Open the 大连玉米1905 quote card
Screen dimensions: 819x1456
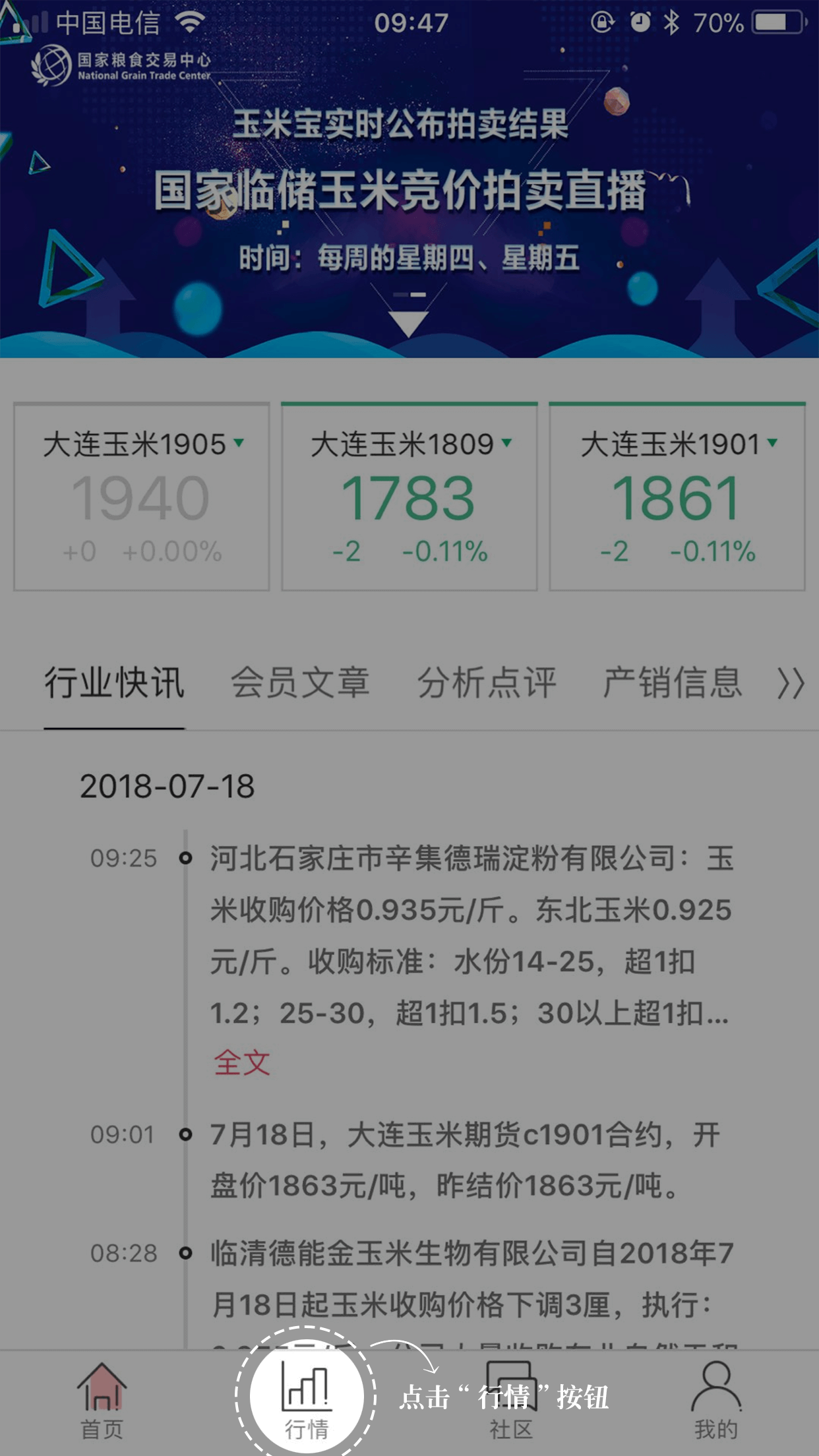click(x=142, y=497)
